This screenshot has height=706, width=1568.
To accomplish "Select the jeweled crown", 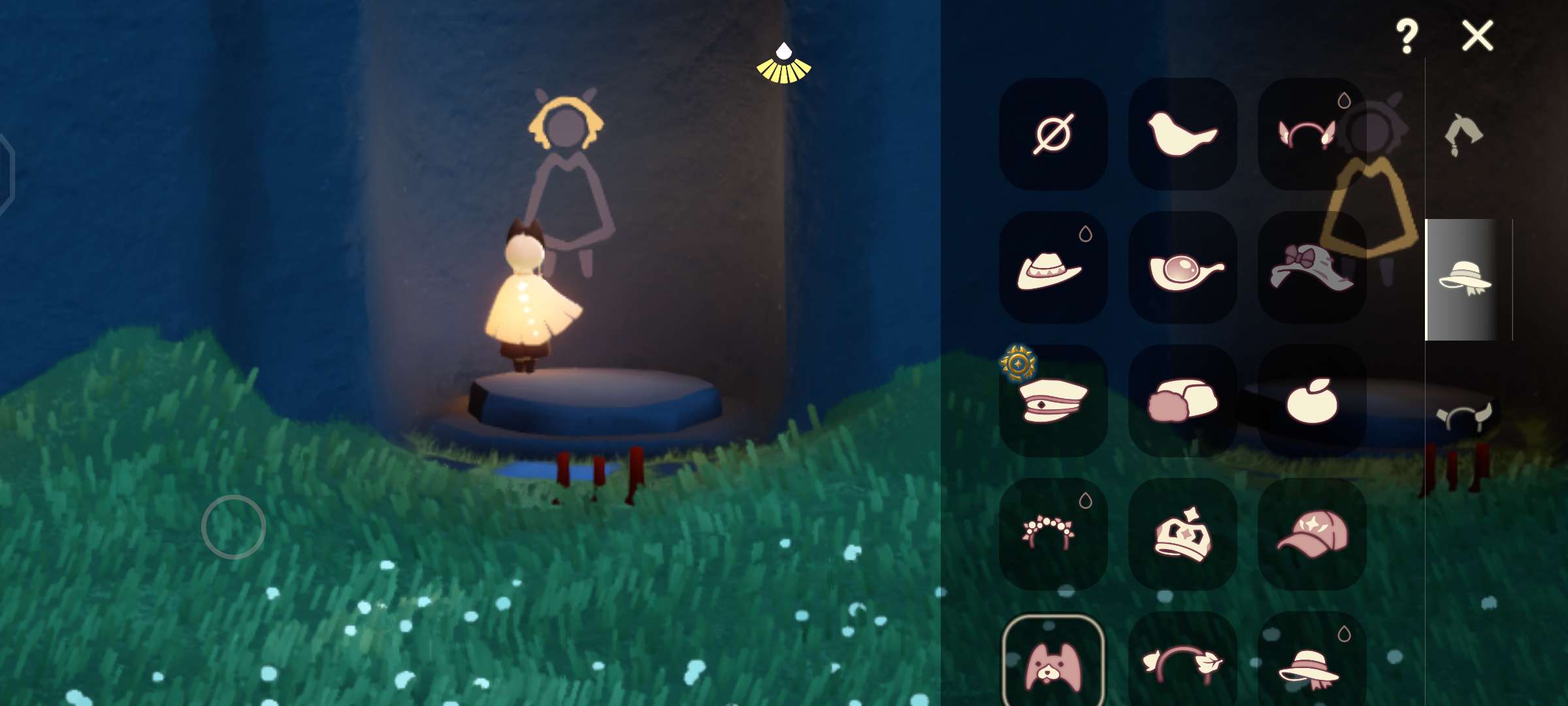I will [1183, 534].
